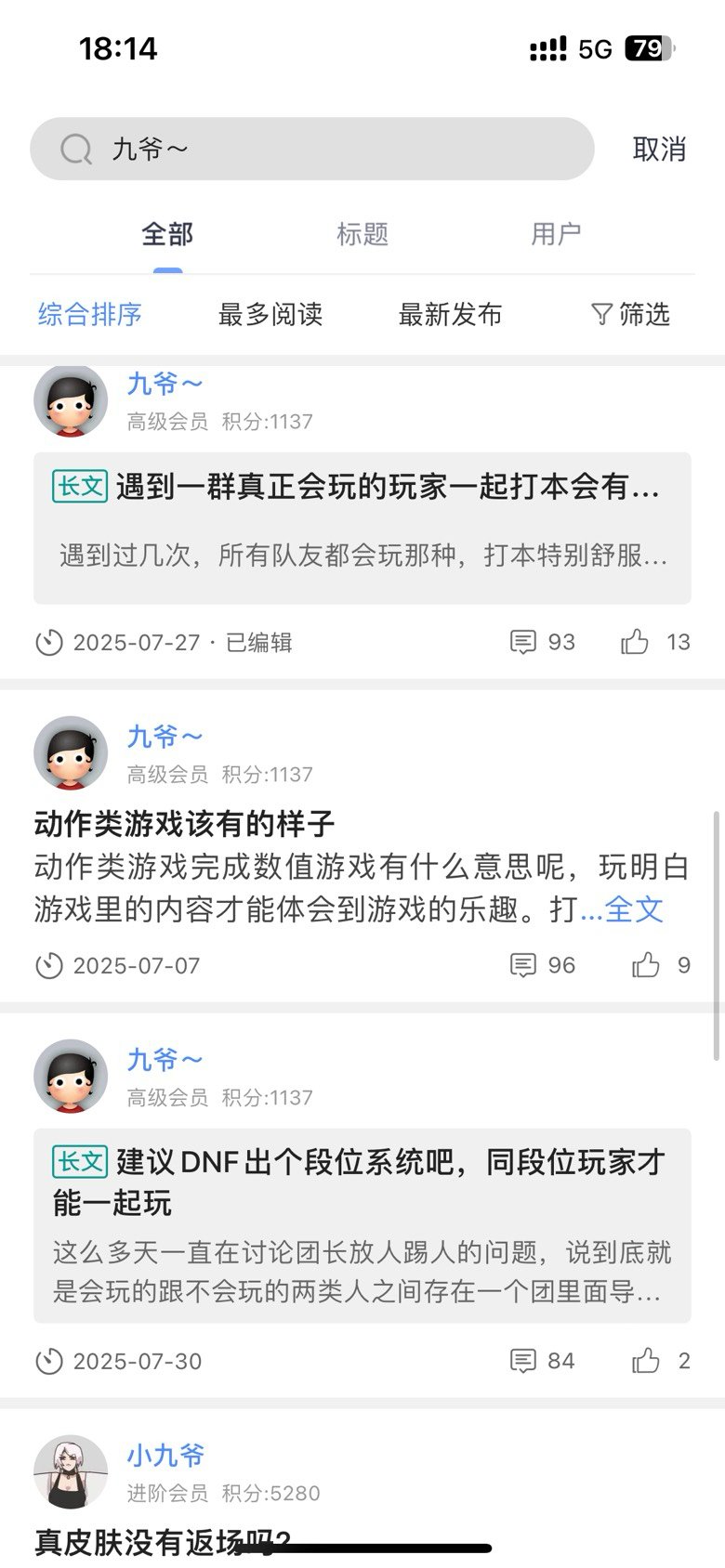Switch to the 标题 tab

click(x=362, y=234)
